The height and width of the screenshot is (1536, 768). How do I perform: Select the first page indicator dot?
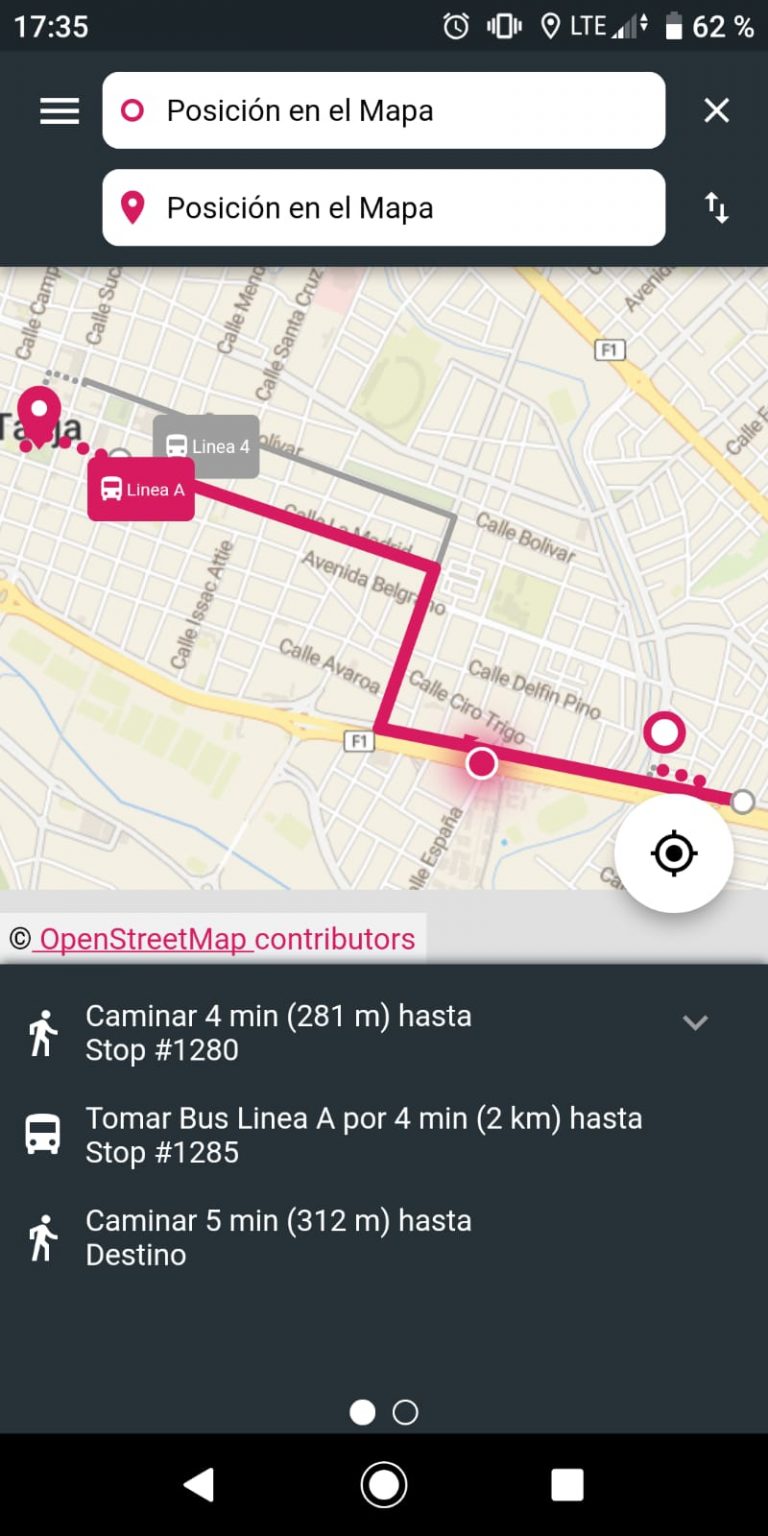tap(362, 1412)
